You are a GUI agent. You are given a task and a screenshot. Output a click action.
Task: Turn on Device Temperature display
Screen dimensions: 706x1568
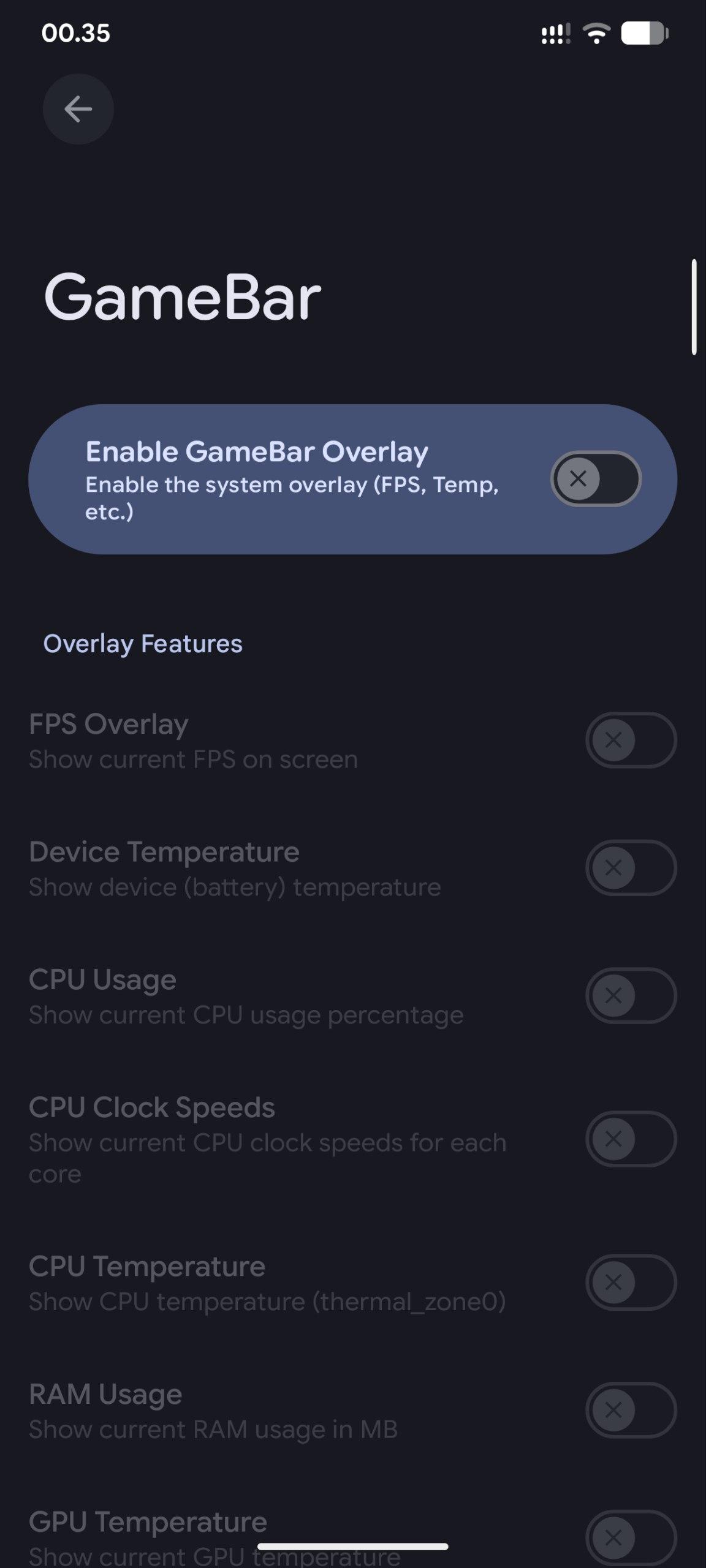click(631, 868)
